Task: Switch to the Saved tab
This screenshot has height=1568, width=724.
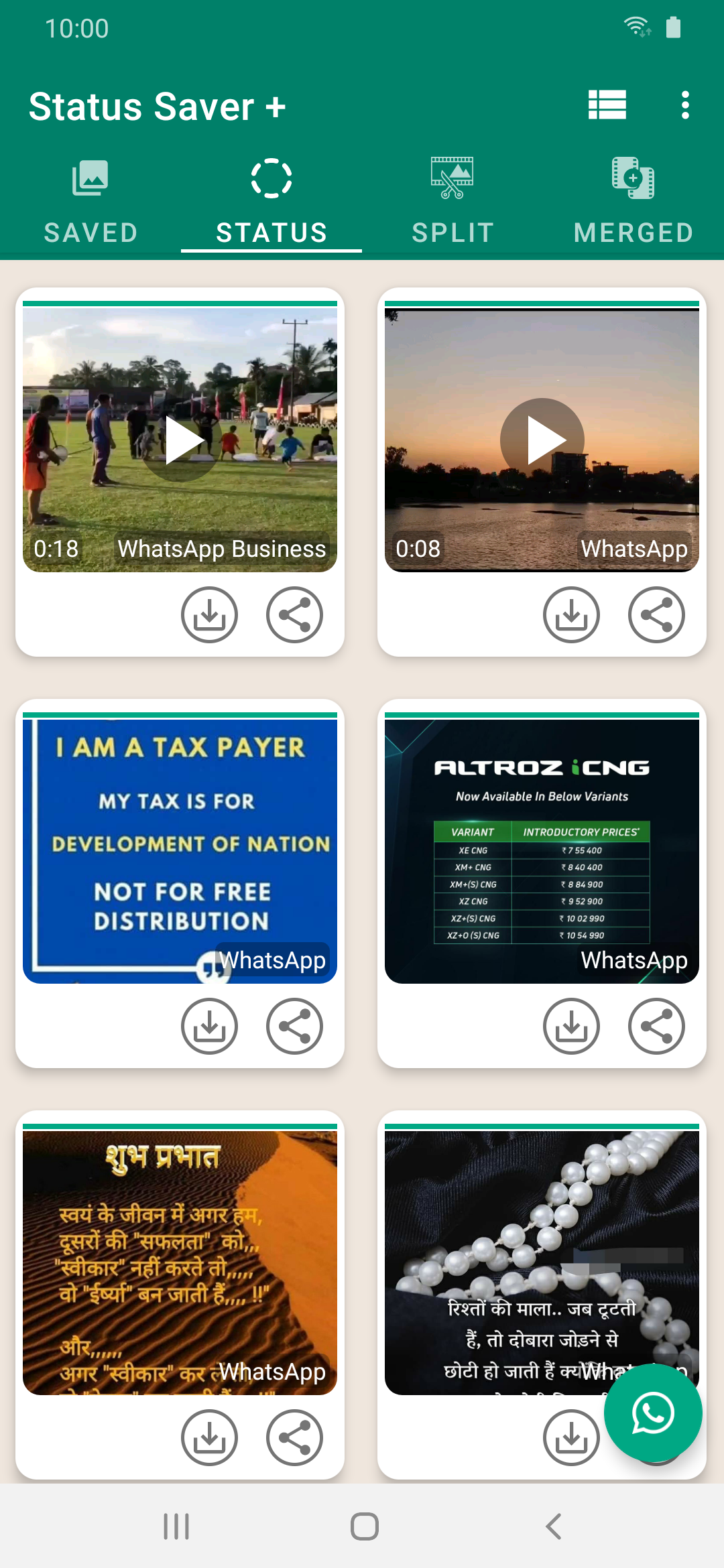Action: tap(90, 202)
